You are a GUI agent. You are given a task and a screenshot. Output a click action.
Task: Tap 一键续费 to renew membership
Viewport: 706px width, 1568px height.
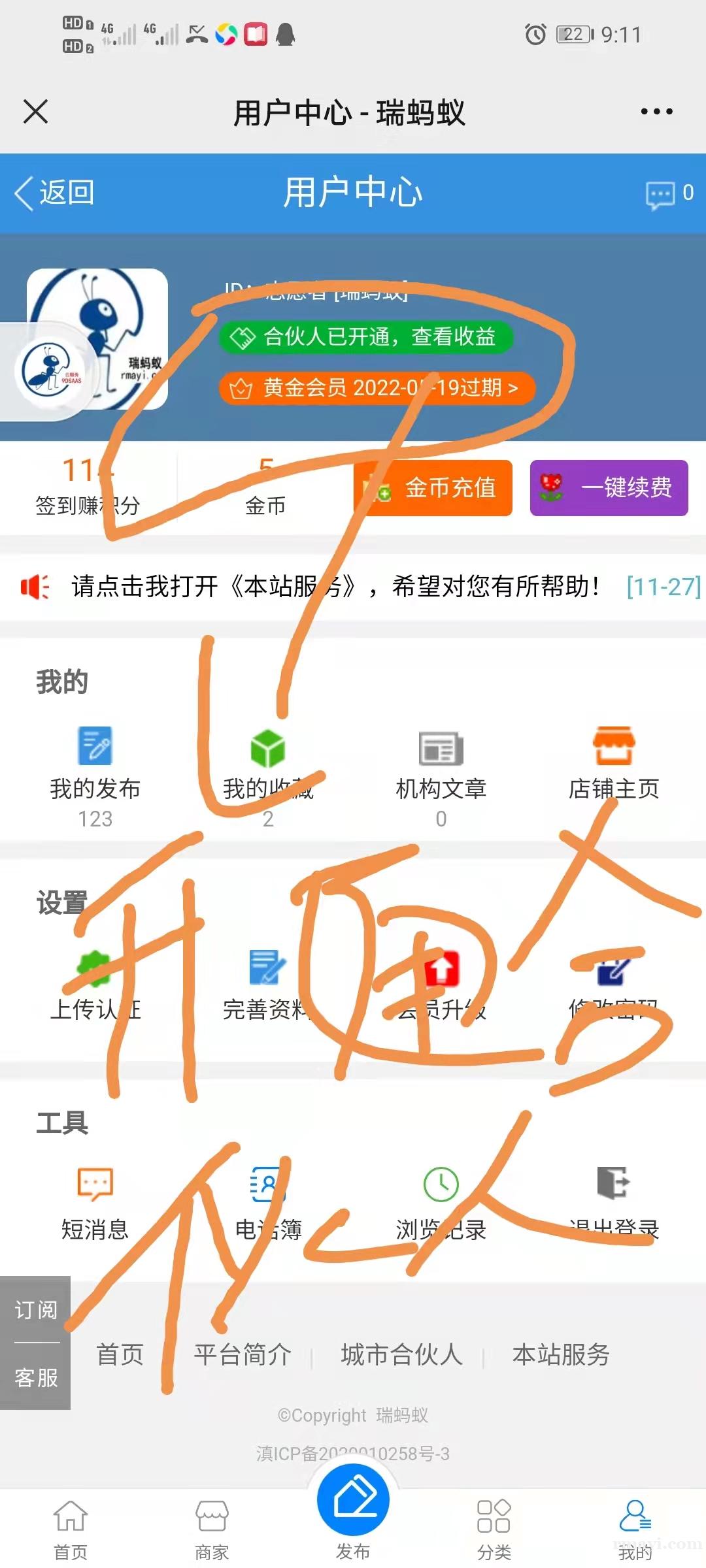[x=609, y=488]
